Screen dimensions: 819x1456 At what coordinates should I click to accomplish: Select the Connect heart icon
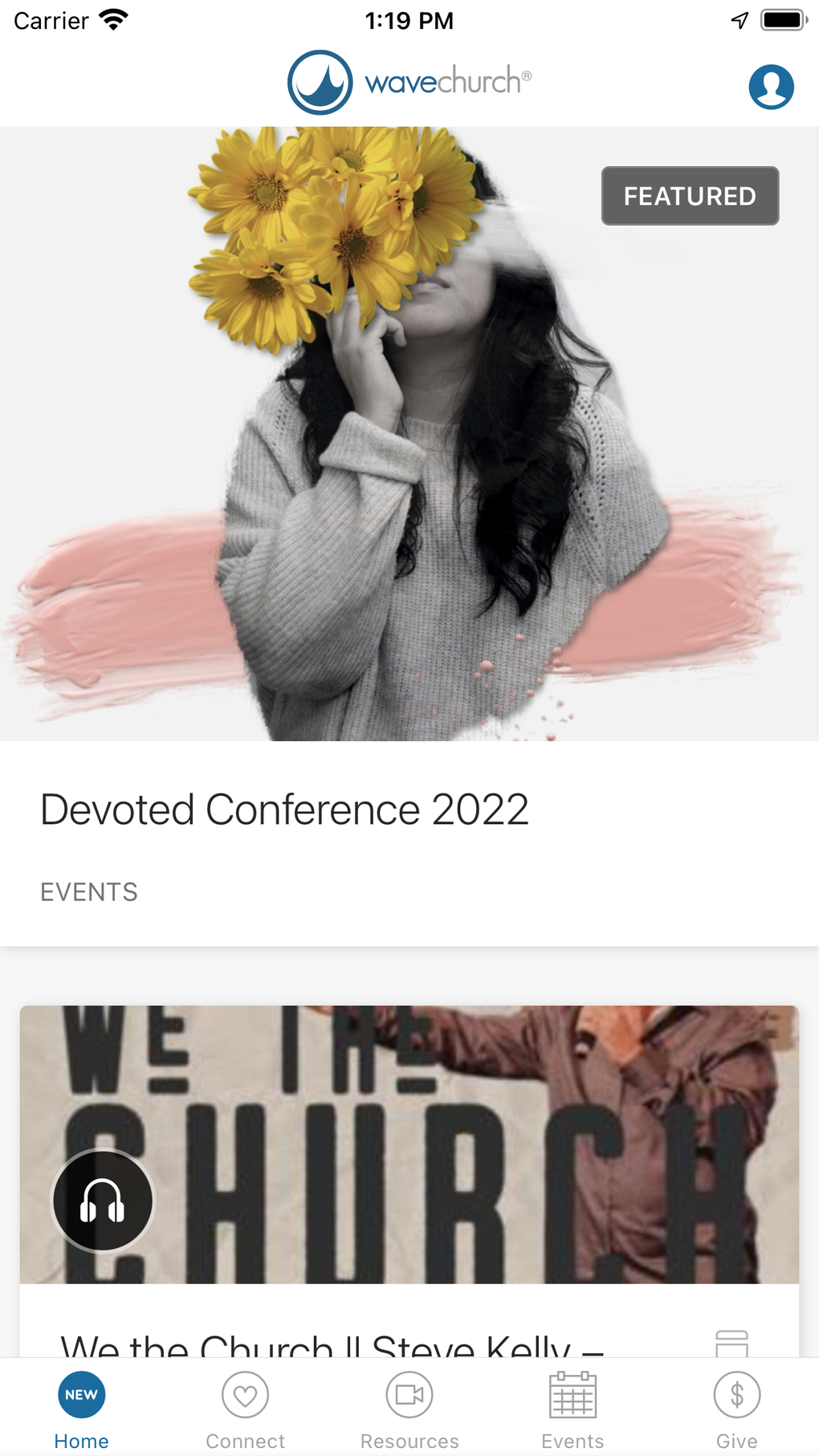(x=245, y=1395)
